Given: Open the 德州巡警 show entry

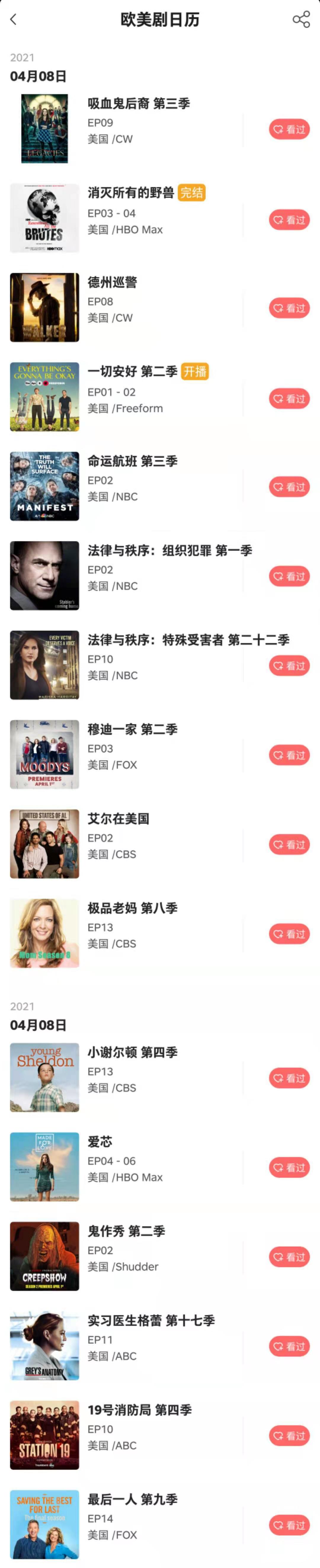Looking at the screenshot, I should (113, 282).
